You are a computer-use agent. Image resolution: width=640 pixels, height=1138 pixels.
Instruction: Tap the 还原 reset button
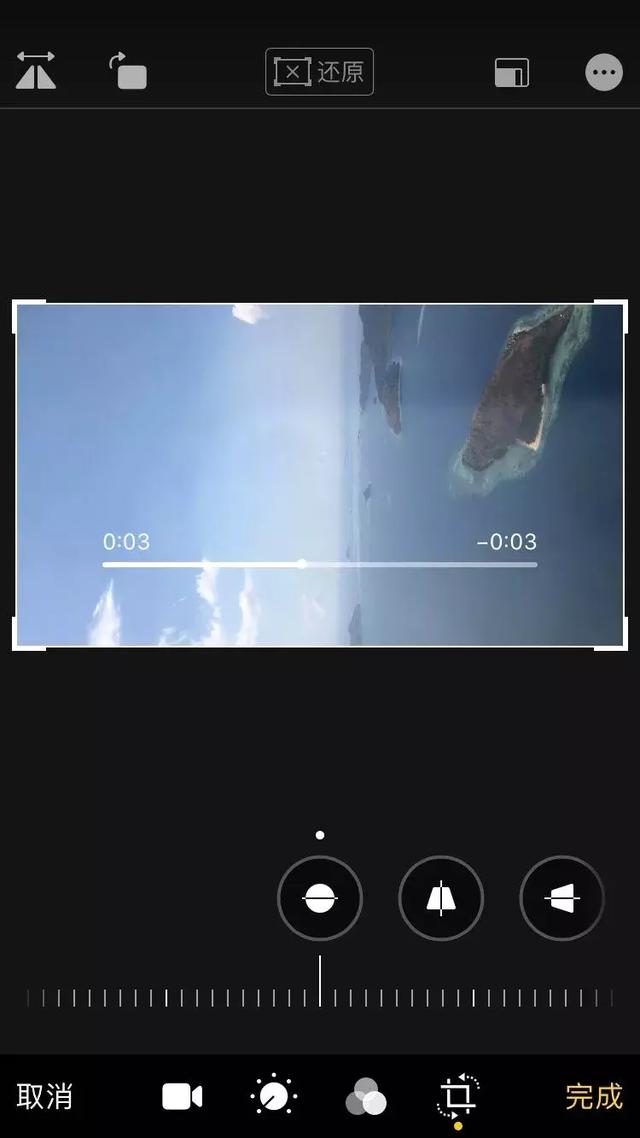(319, 72)
